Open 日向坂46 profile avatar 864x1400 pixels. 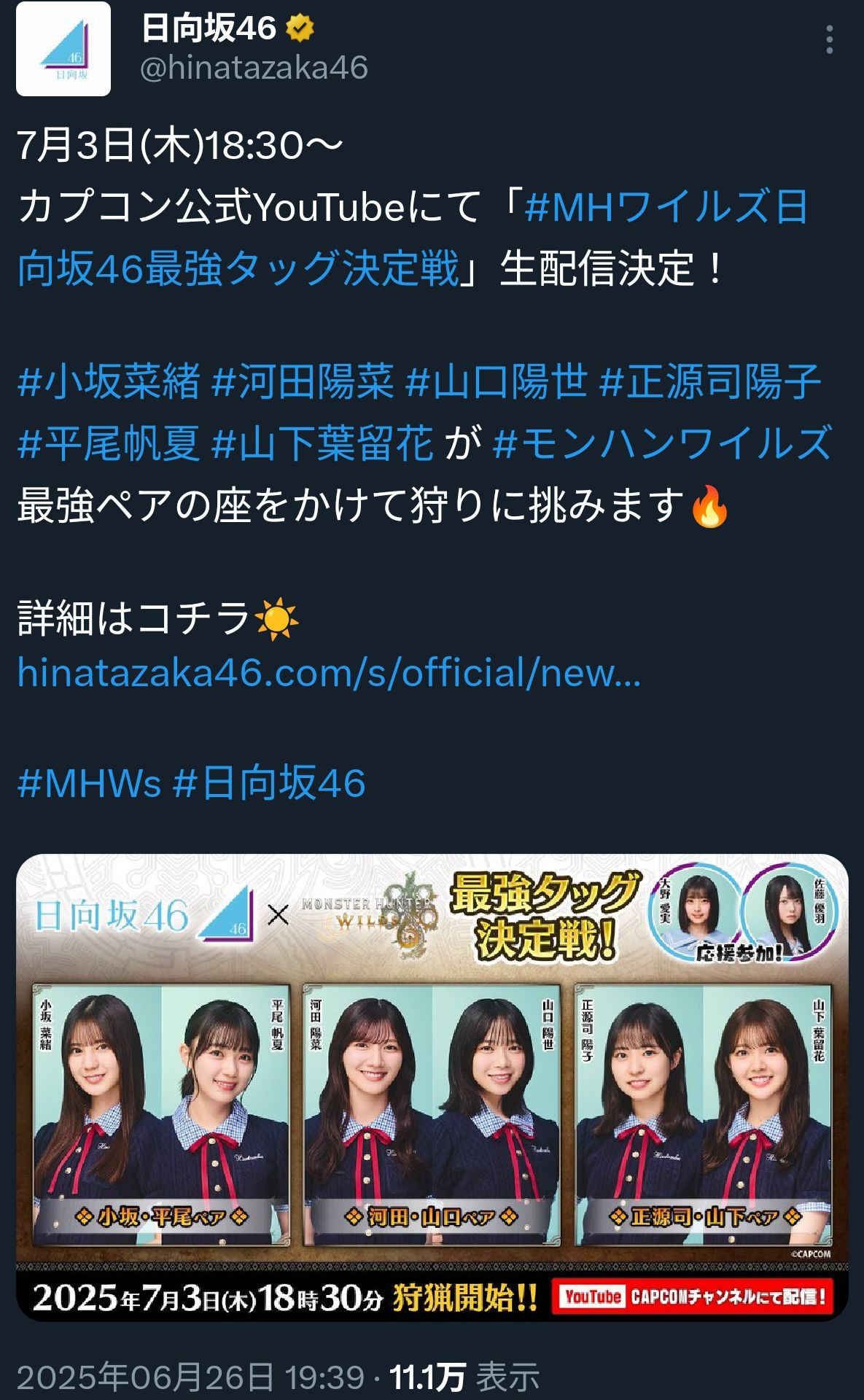click(x=63, y=49)
